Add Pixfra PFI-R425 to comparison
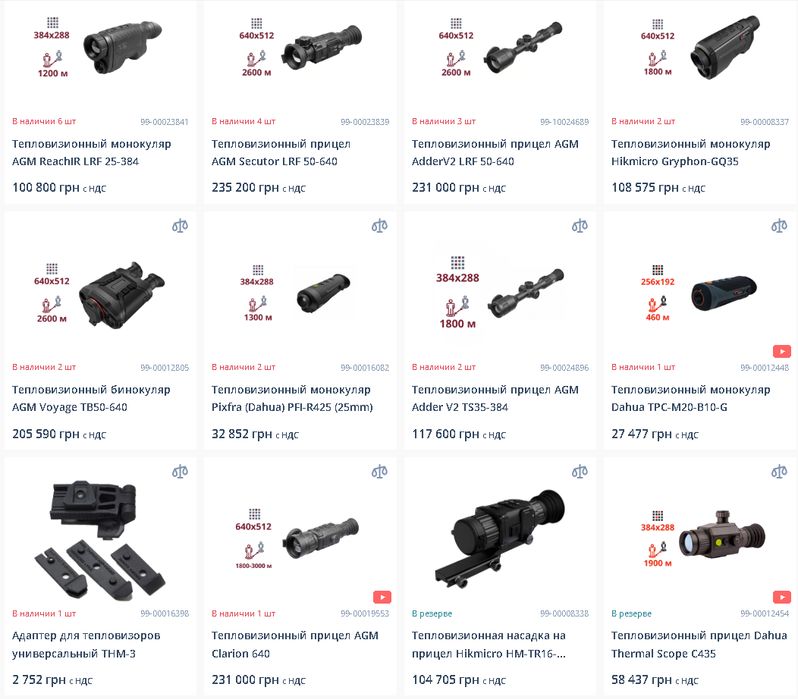798x699 pixels. 380,226
